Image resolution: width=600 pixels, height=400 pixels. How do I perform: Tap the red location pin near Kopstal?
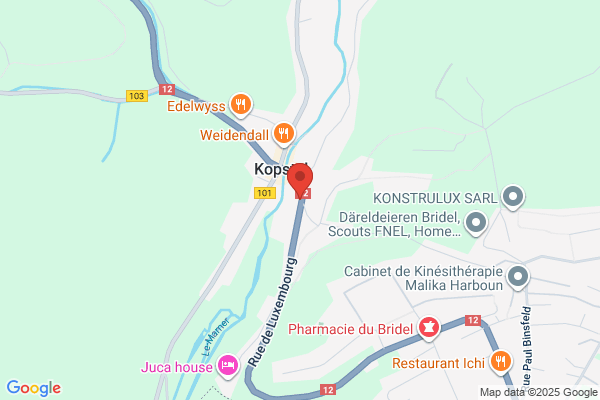pyautogui.click(x=300, y=180)
